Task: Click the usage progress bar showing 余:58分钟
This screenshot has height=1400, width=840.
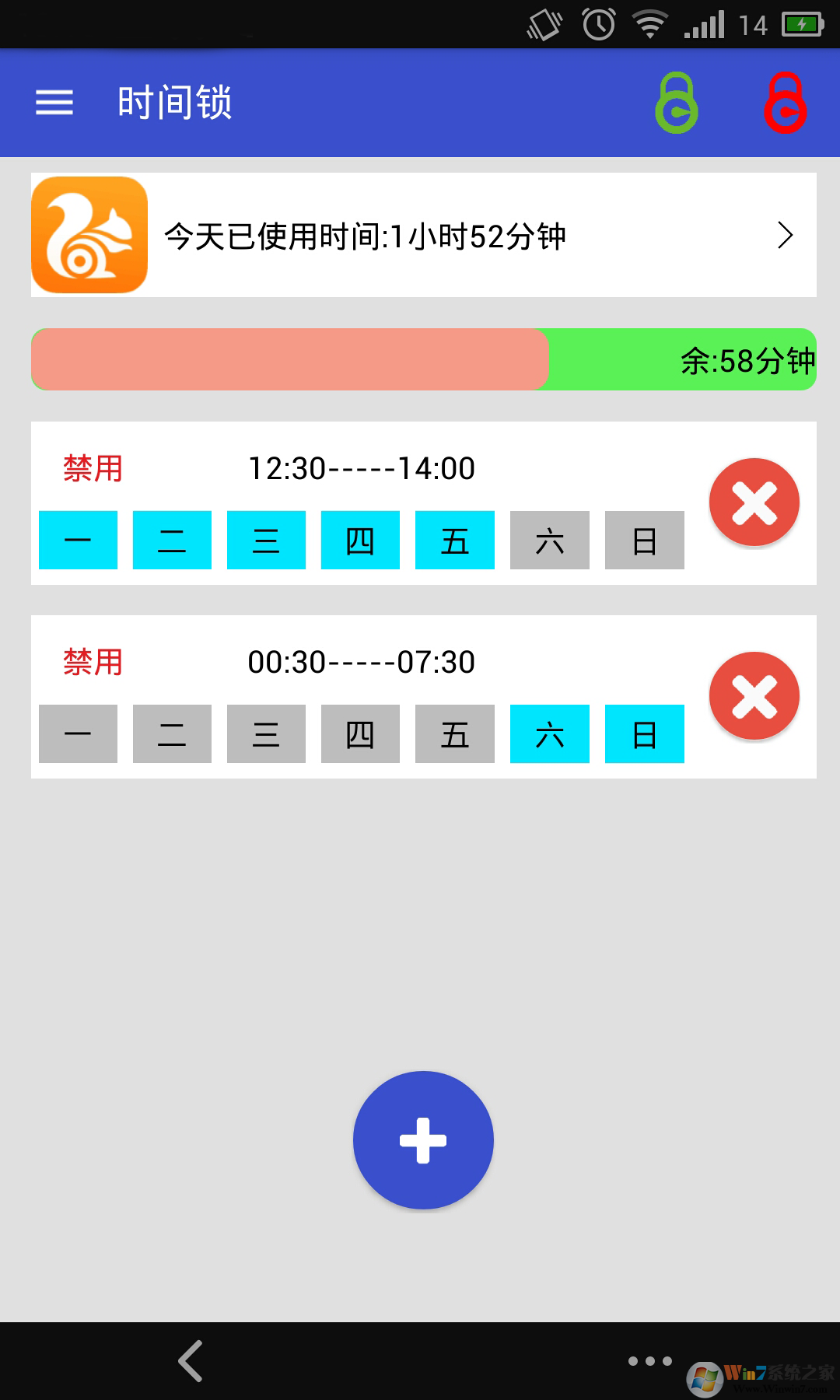Action: point(422,359)
